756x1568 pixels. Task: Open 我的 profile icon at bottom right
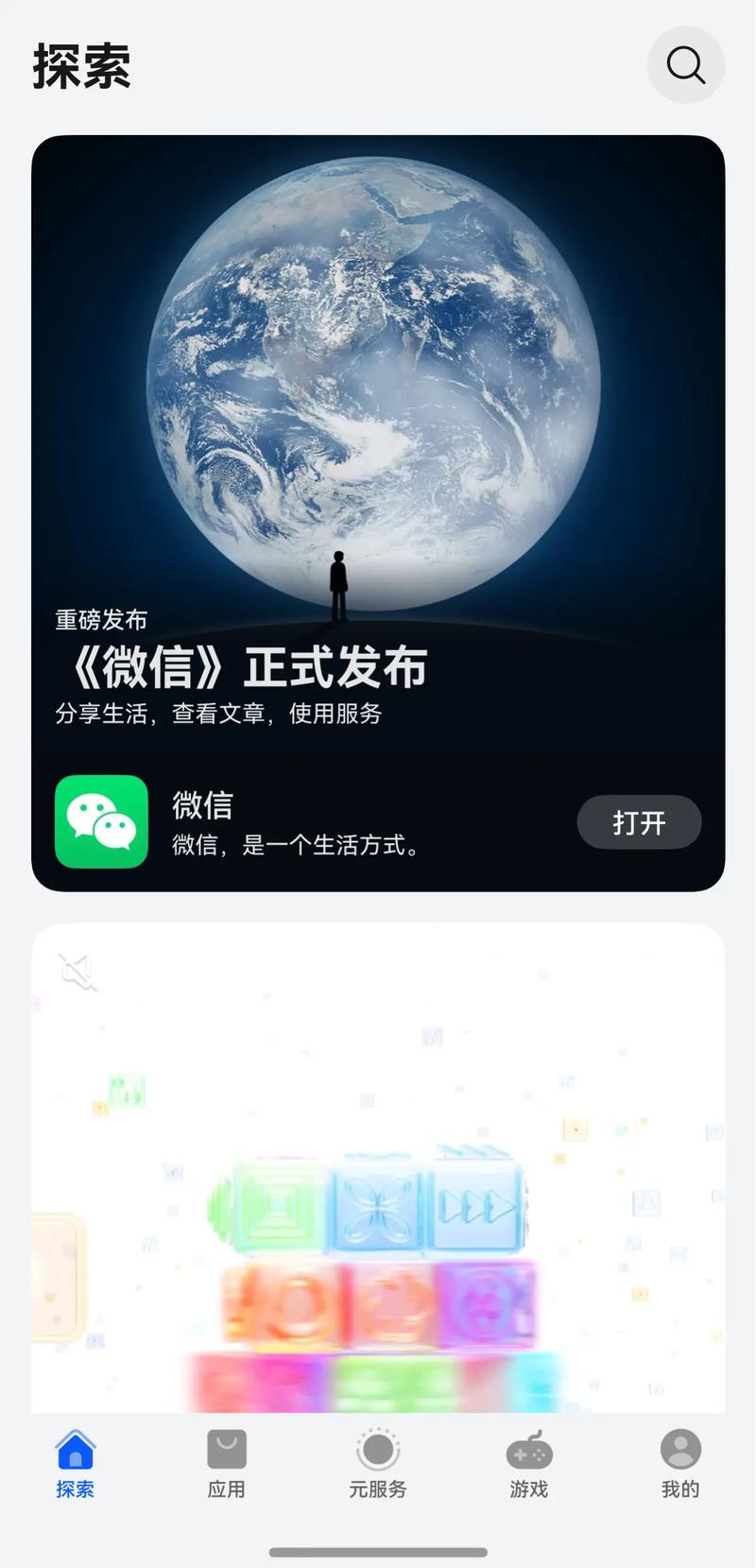point(679,1446)
